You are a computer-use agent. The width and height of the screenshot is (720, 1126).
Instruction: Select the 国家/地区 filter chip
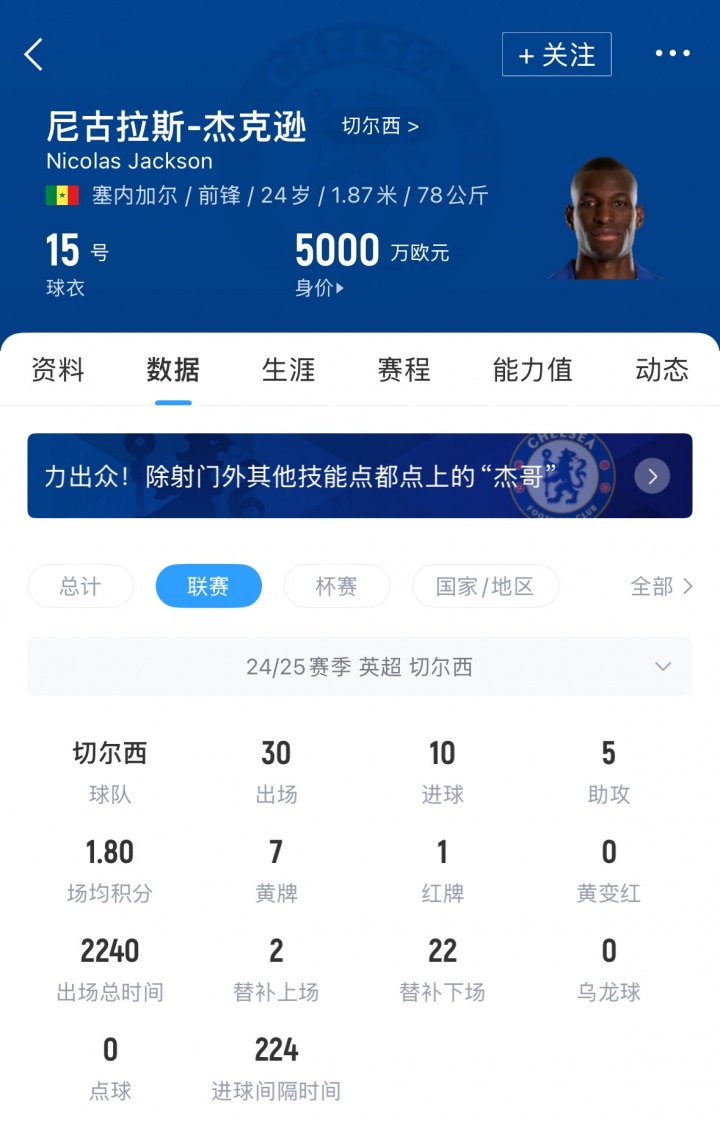coord(485,586)
